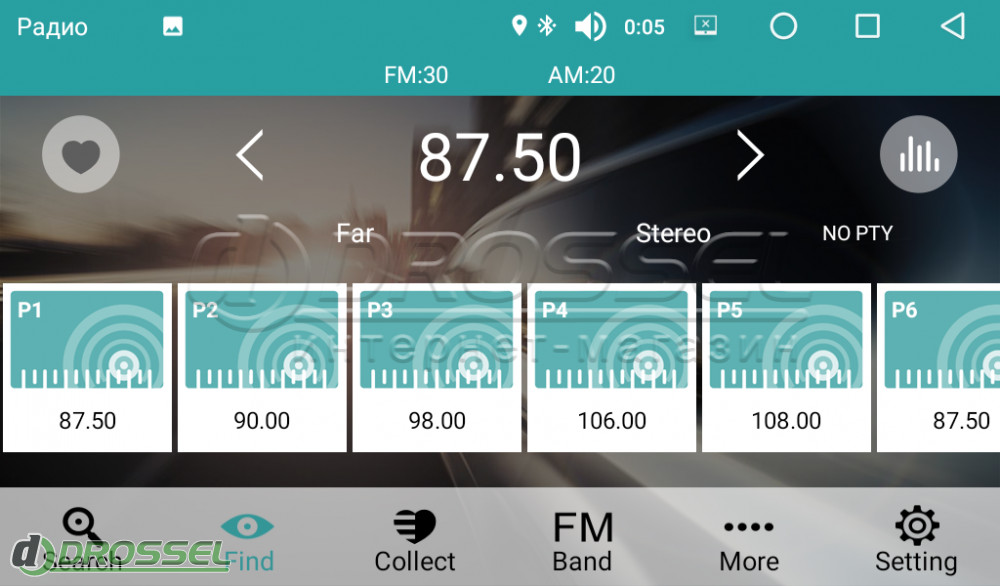Tune to the previous frequency with left arrow
Image resolution: width=1000 pixels, height=586 pixels.
click(x=249, y=156)
